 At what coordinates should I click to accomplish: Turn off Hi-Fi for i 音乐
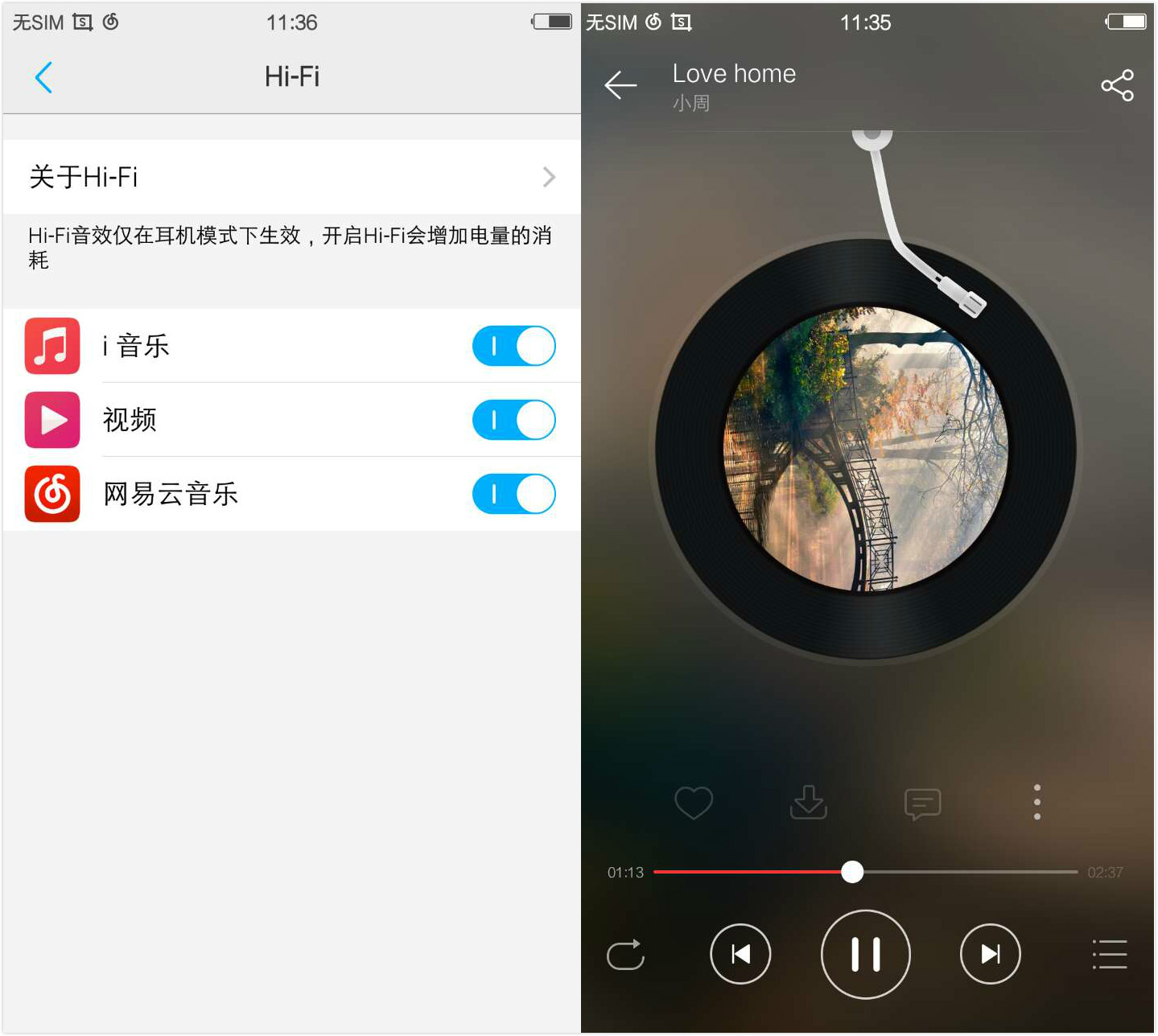coord(513,346)
